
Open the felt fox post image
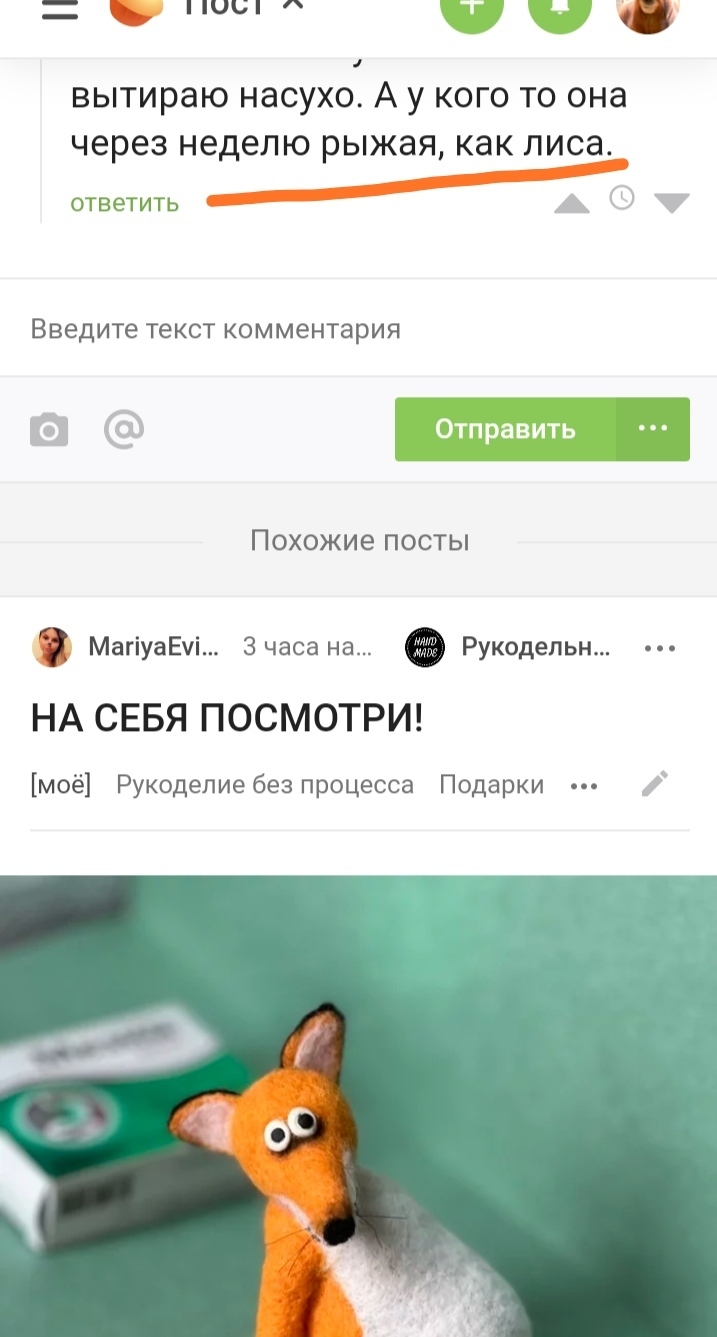click(358, 1105)
